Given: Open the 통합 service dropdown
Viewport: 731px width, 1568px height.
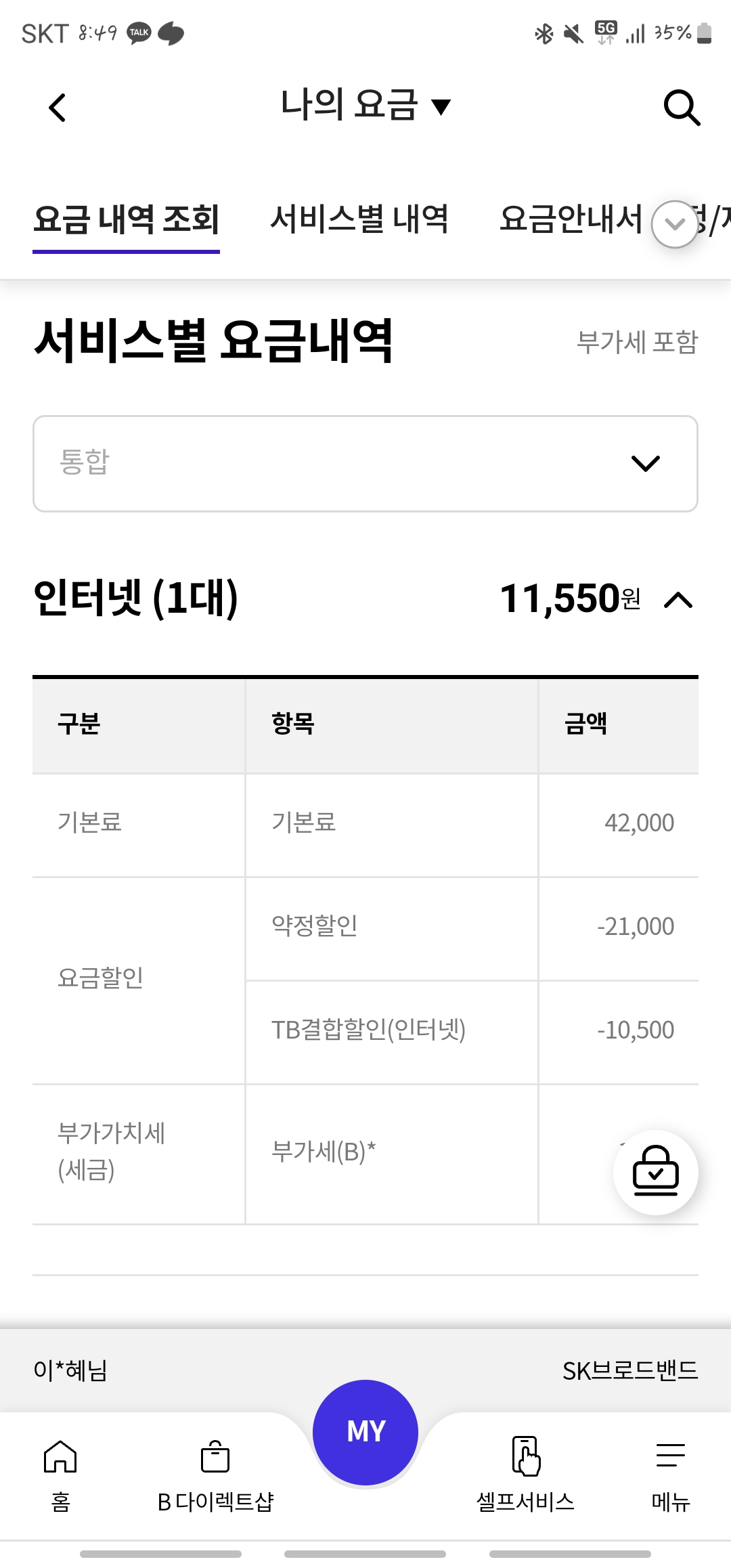Looking at the screenshot, I should pos(365,464).
